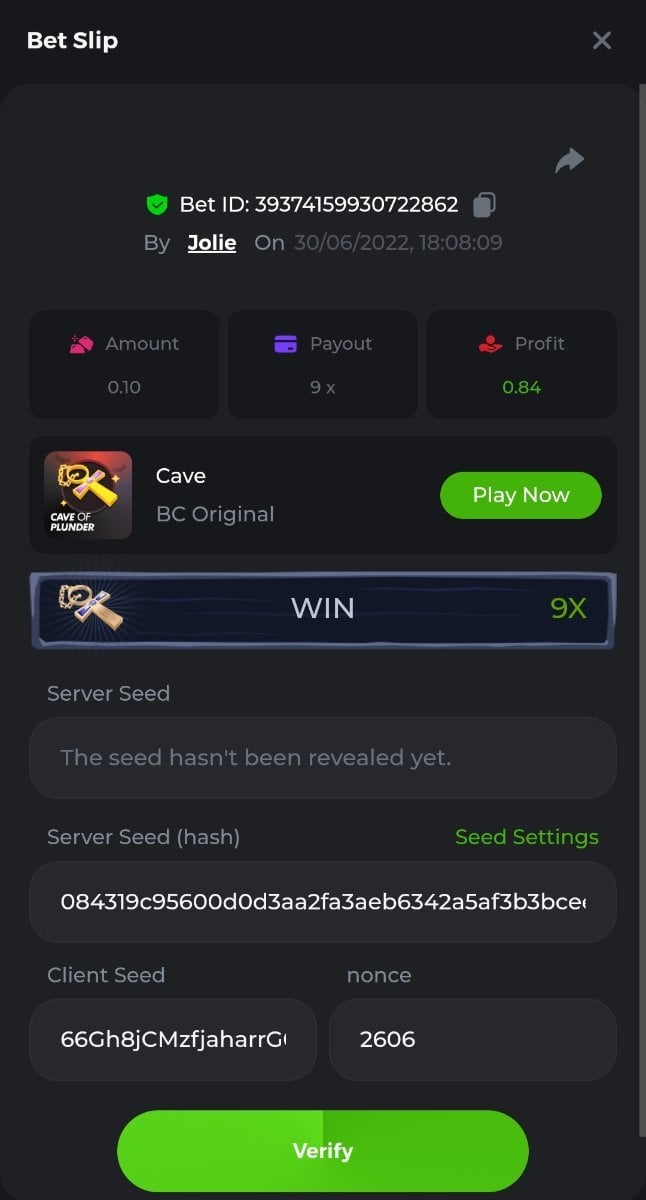Close the Bet Slip dialog

(x=601, y=40)
